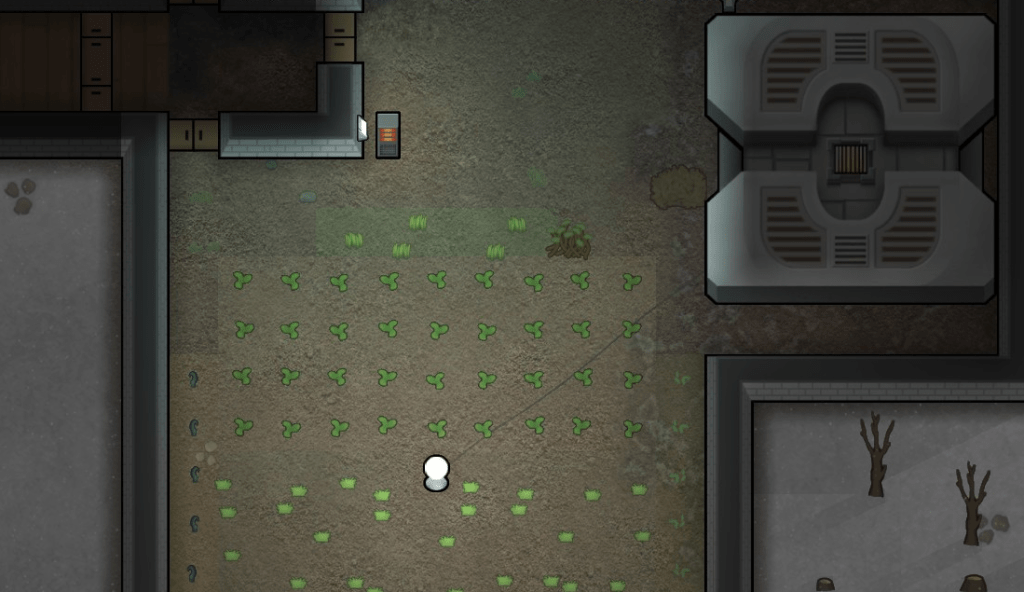1024x592 pixels.
Task: Select the large grey machine building
Action: click(x=850, y=158)
